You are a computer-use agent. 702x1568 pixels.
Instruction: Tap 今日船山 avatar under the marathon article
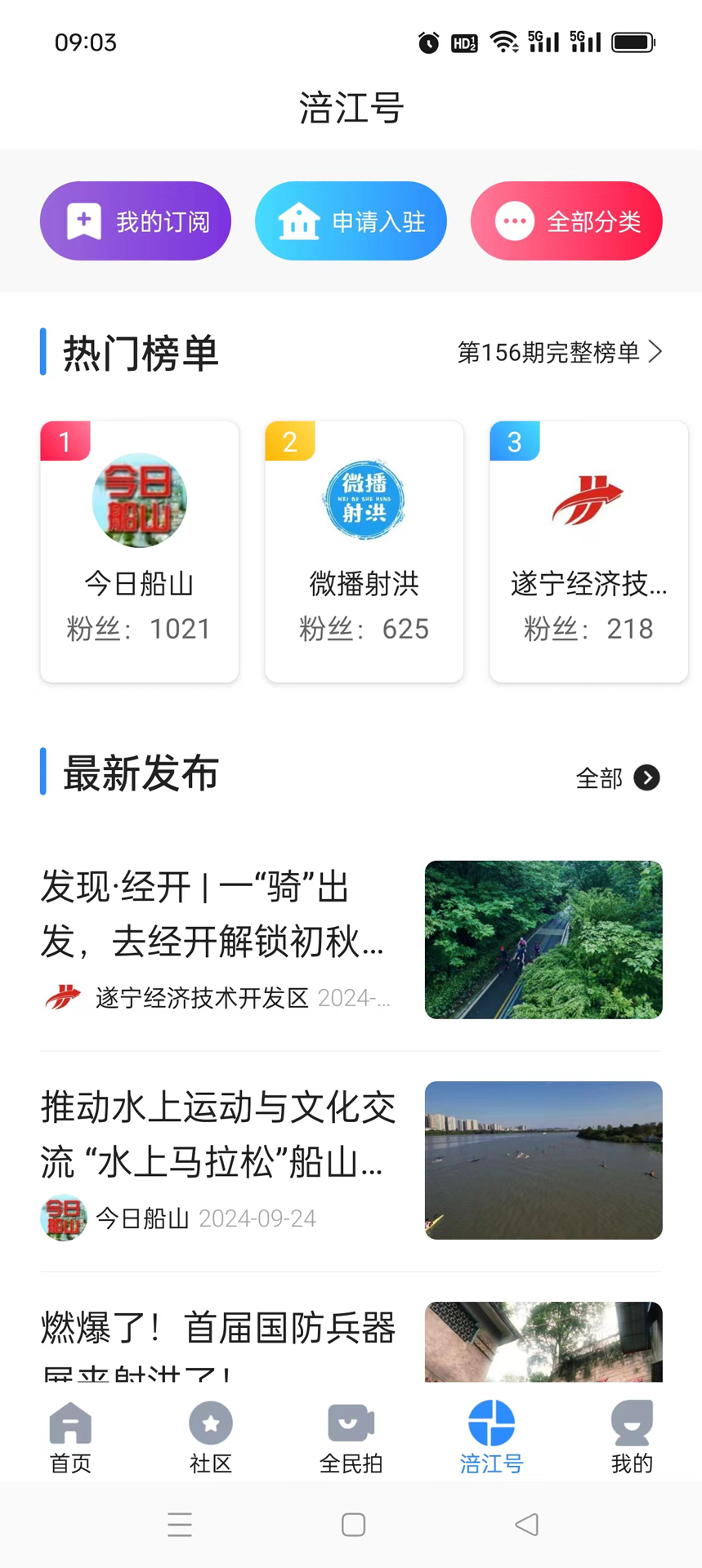click(x=64, y=1218)
